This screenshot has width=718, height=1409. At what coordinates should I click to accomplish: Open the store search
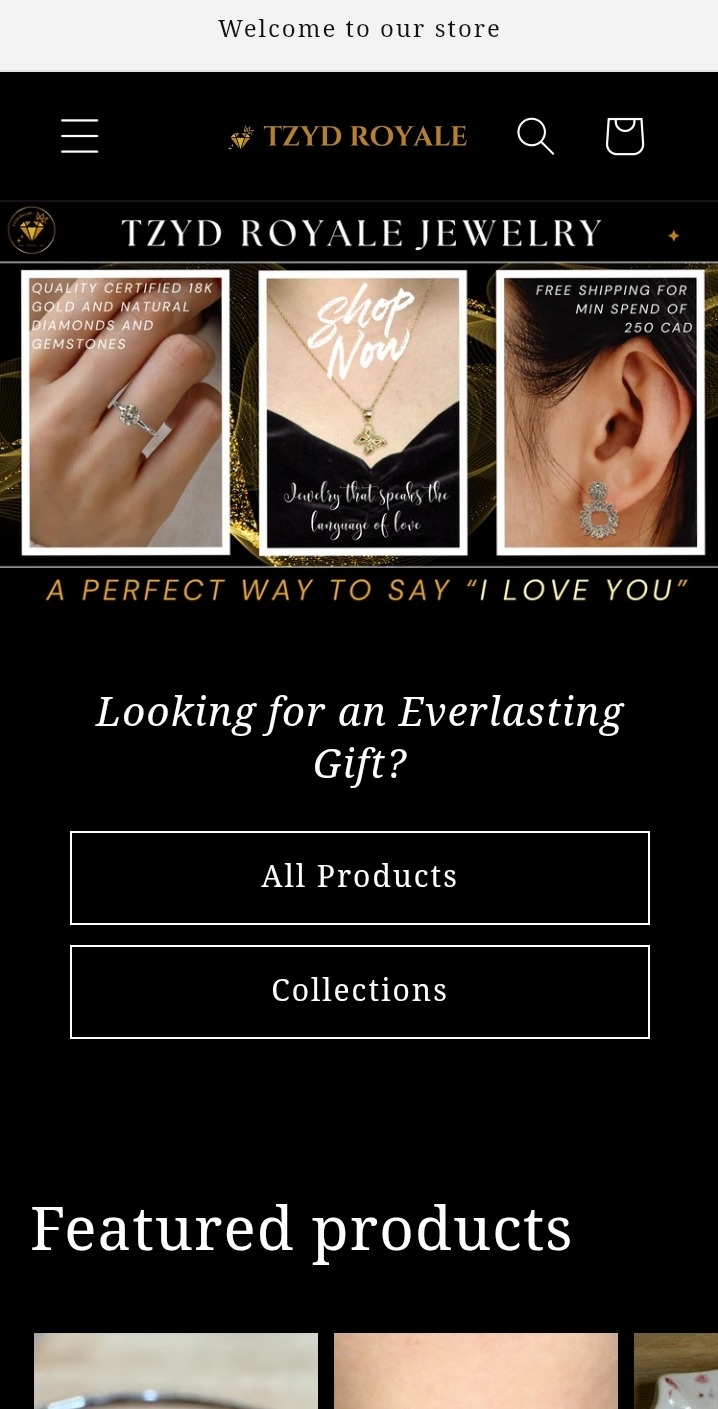535,136
